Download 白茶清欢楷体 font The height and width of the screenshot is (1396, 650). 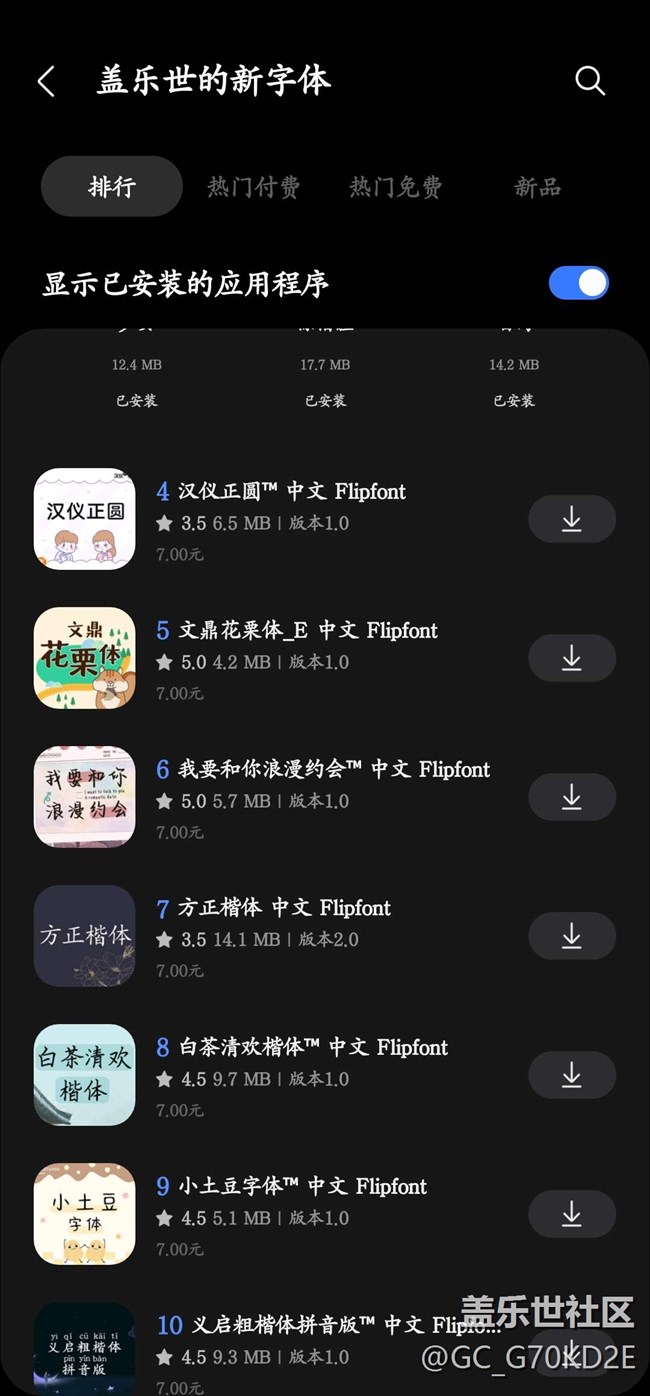pos(571,1075)
